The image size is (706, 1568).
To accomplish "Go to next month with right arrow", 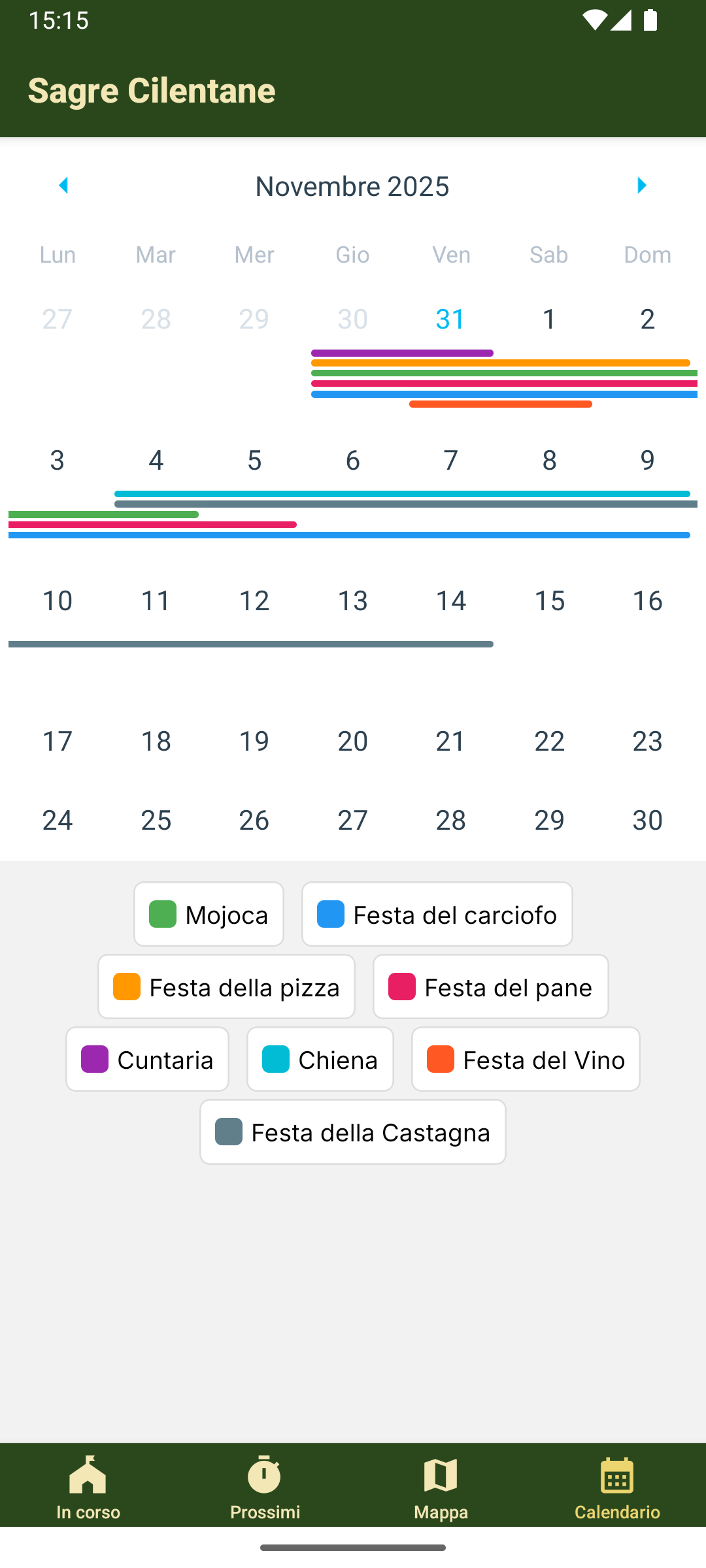I will point(641,186).
